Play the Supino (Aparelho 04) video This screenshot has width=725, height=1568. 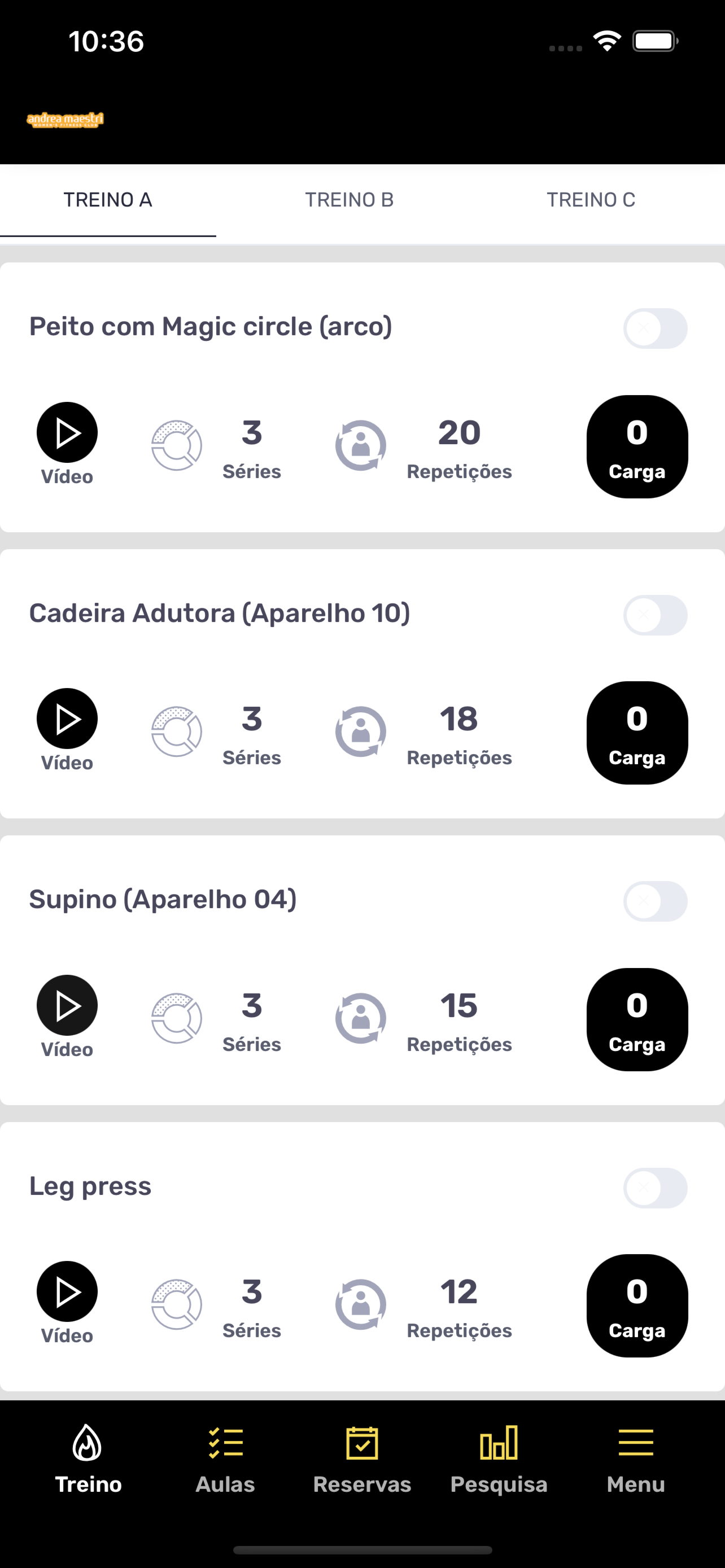coord(67,1006)
